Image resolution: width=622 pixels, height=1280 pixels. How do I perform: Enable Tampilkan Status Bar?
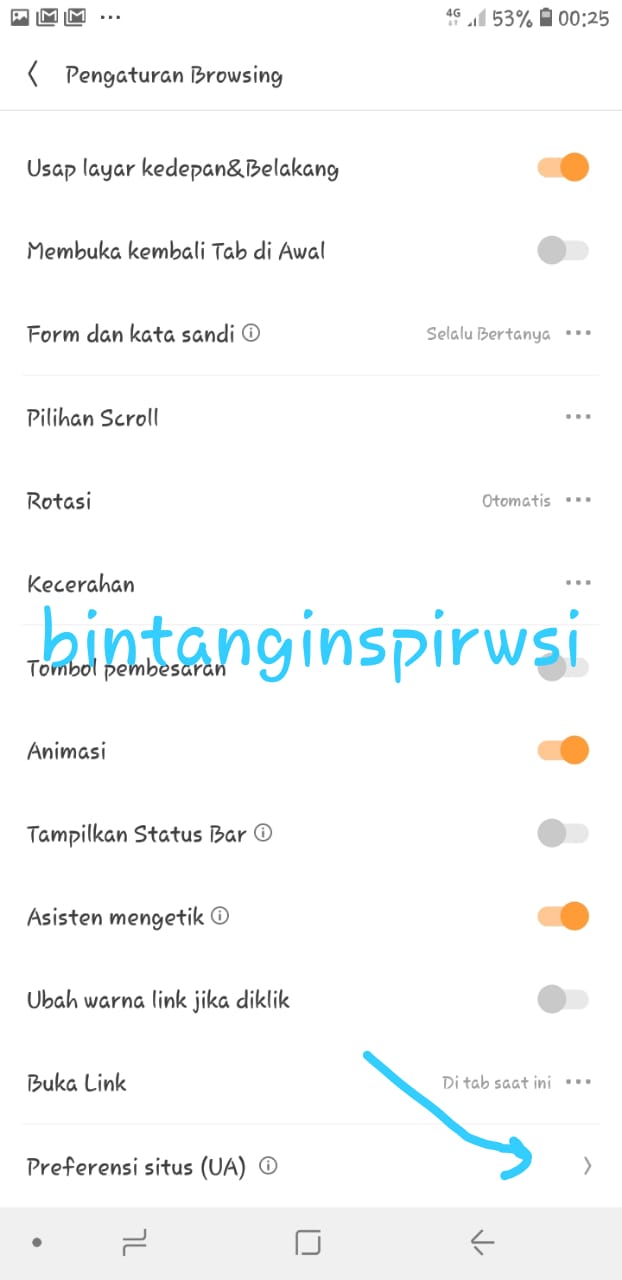[x=563, y=833]
